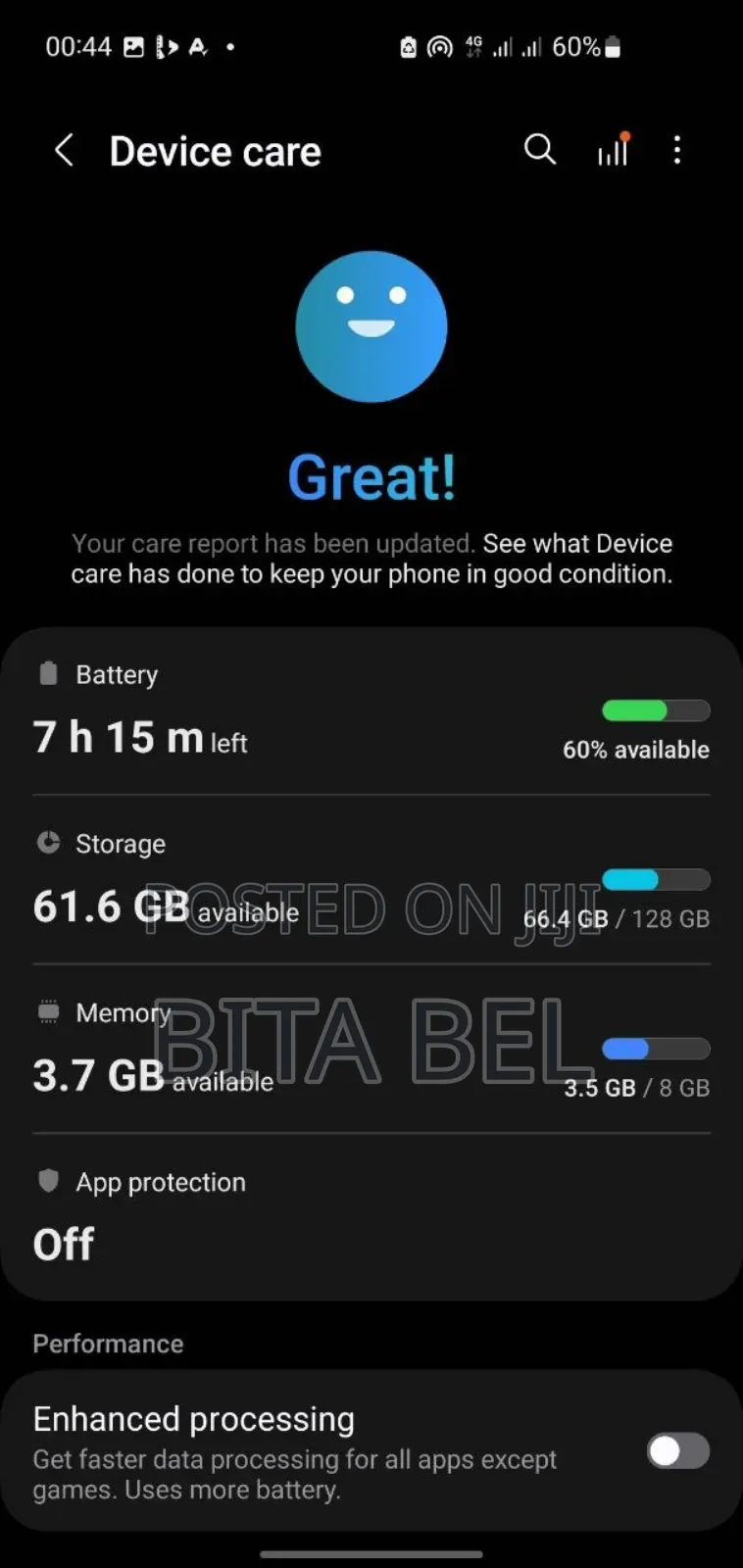Click the back navigation arrow
The width and height of the screenshot is (743, 1568).
(x=64, y=150)
